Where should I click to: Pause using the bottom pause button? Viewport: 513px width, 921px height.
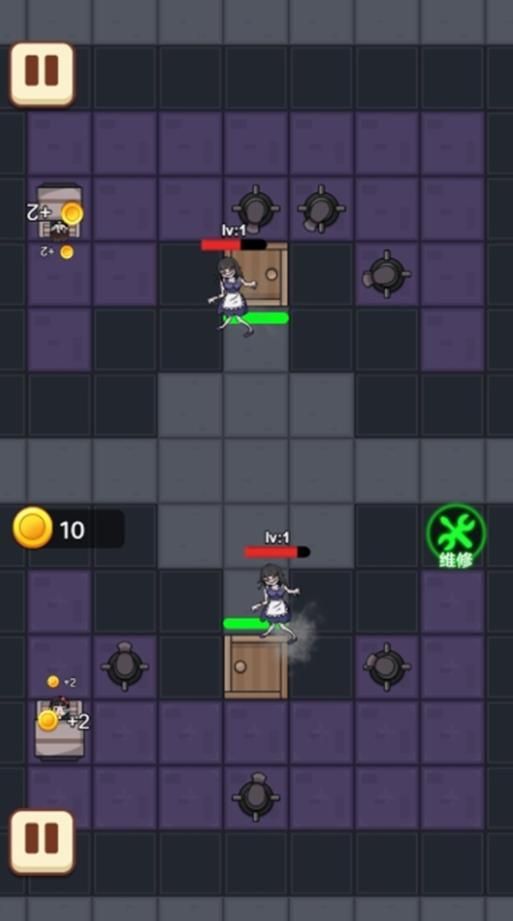point(42,842)
